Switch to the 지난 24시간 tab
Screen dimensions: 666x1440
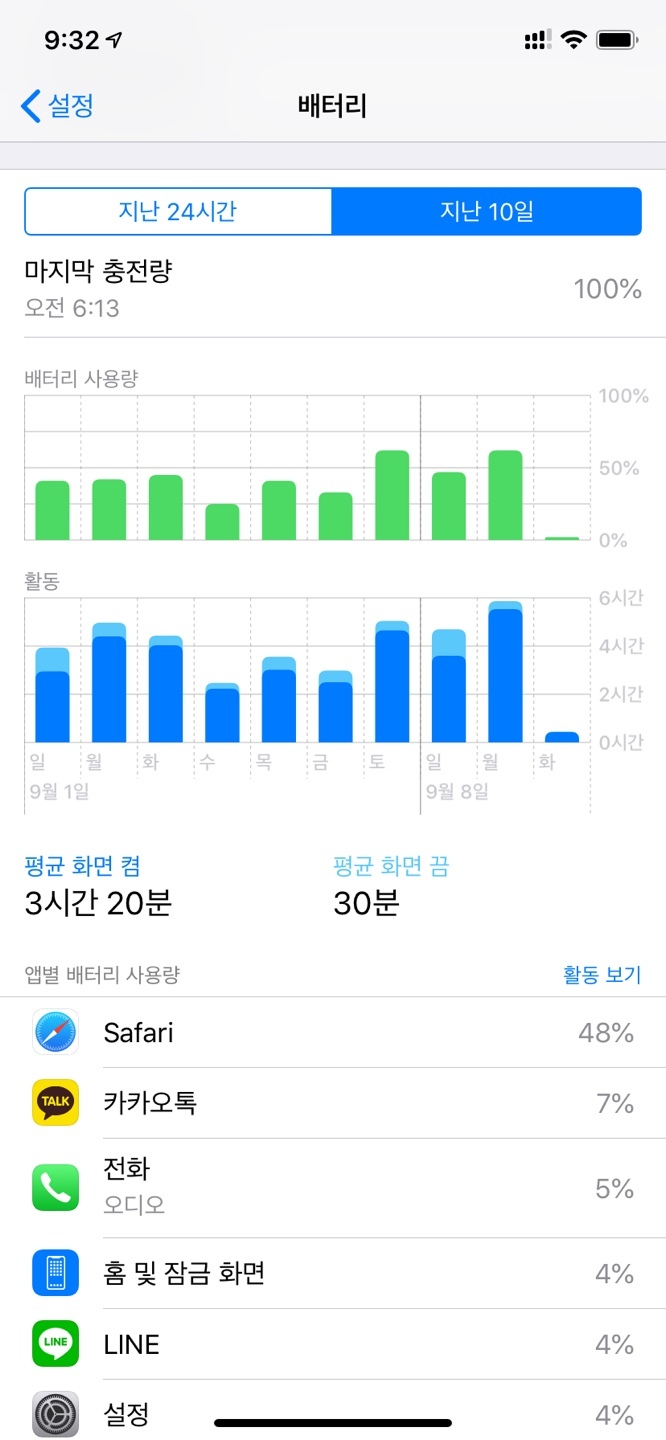tap(178, 211)
